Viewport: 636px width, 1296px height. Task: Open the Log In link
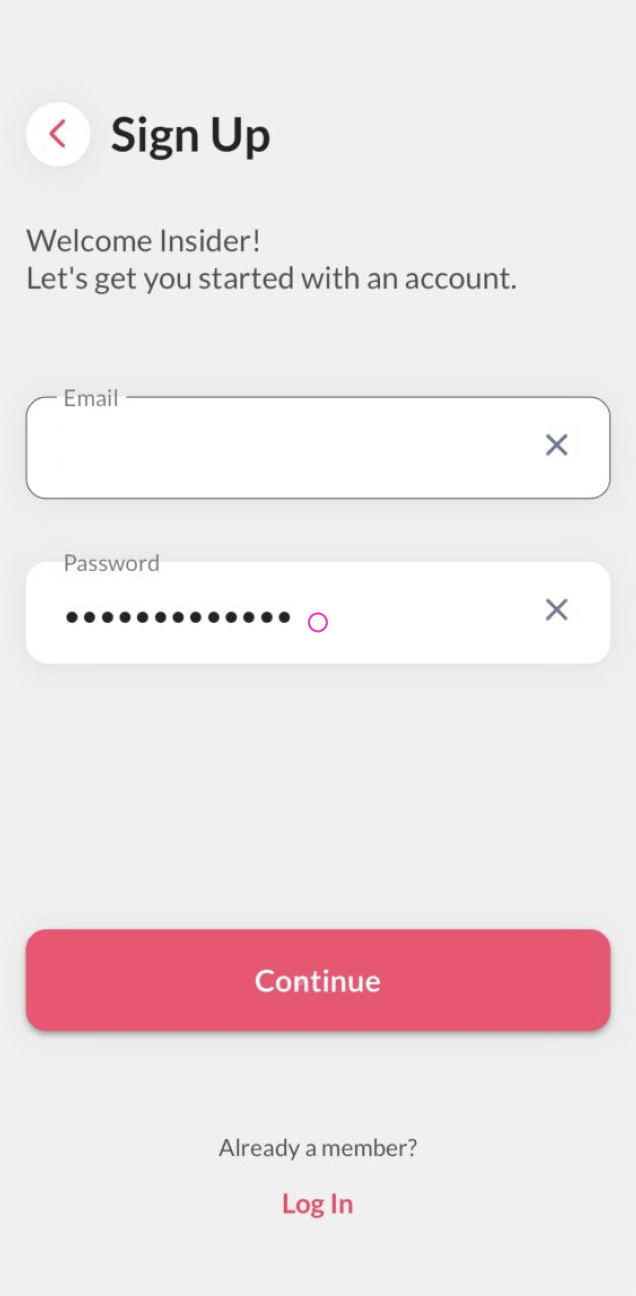[317, 1203]
